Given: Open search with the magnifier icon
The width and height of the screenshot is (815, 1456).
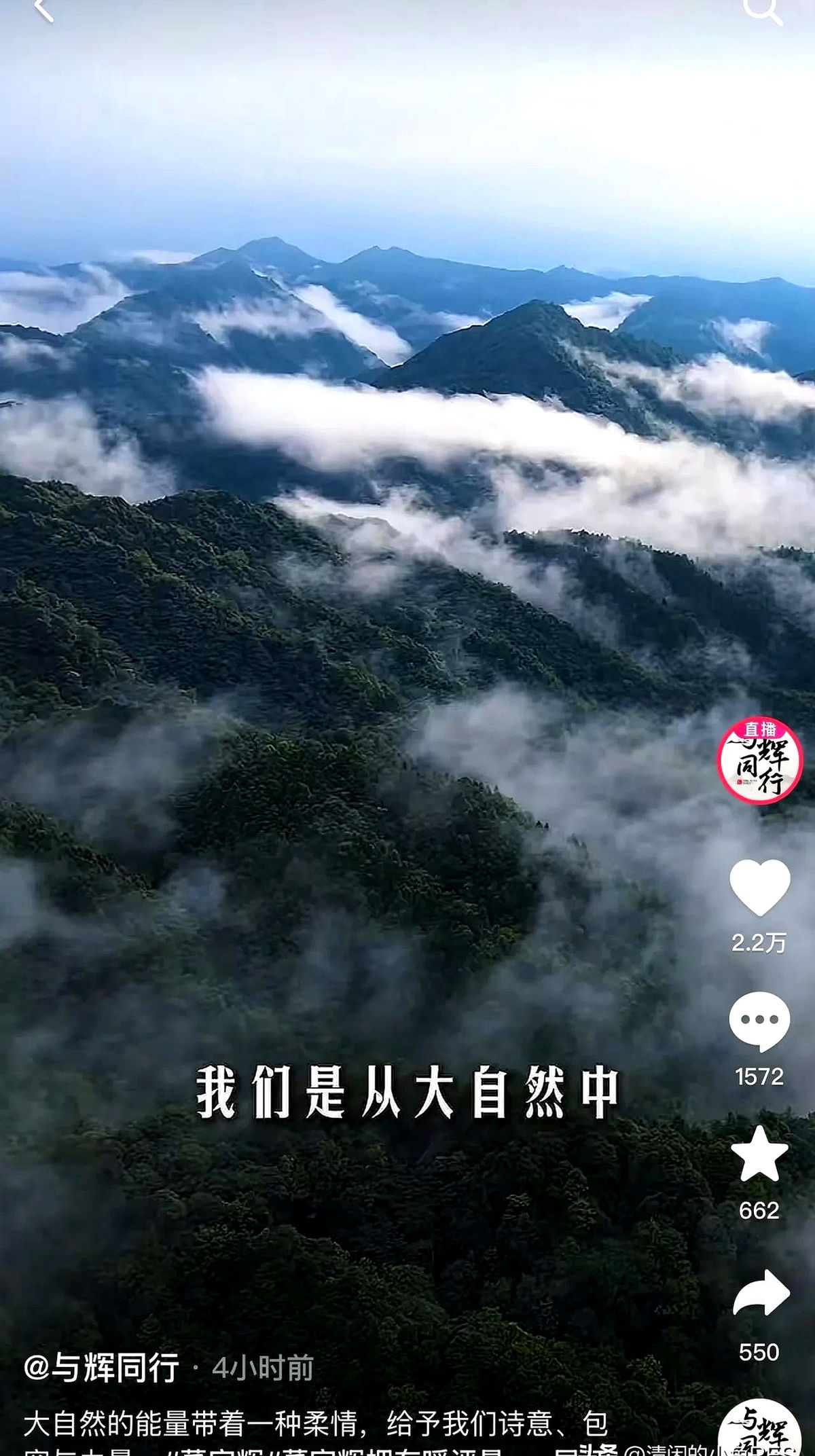Looking at the screenshot, I should tap(761, 10).
